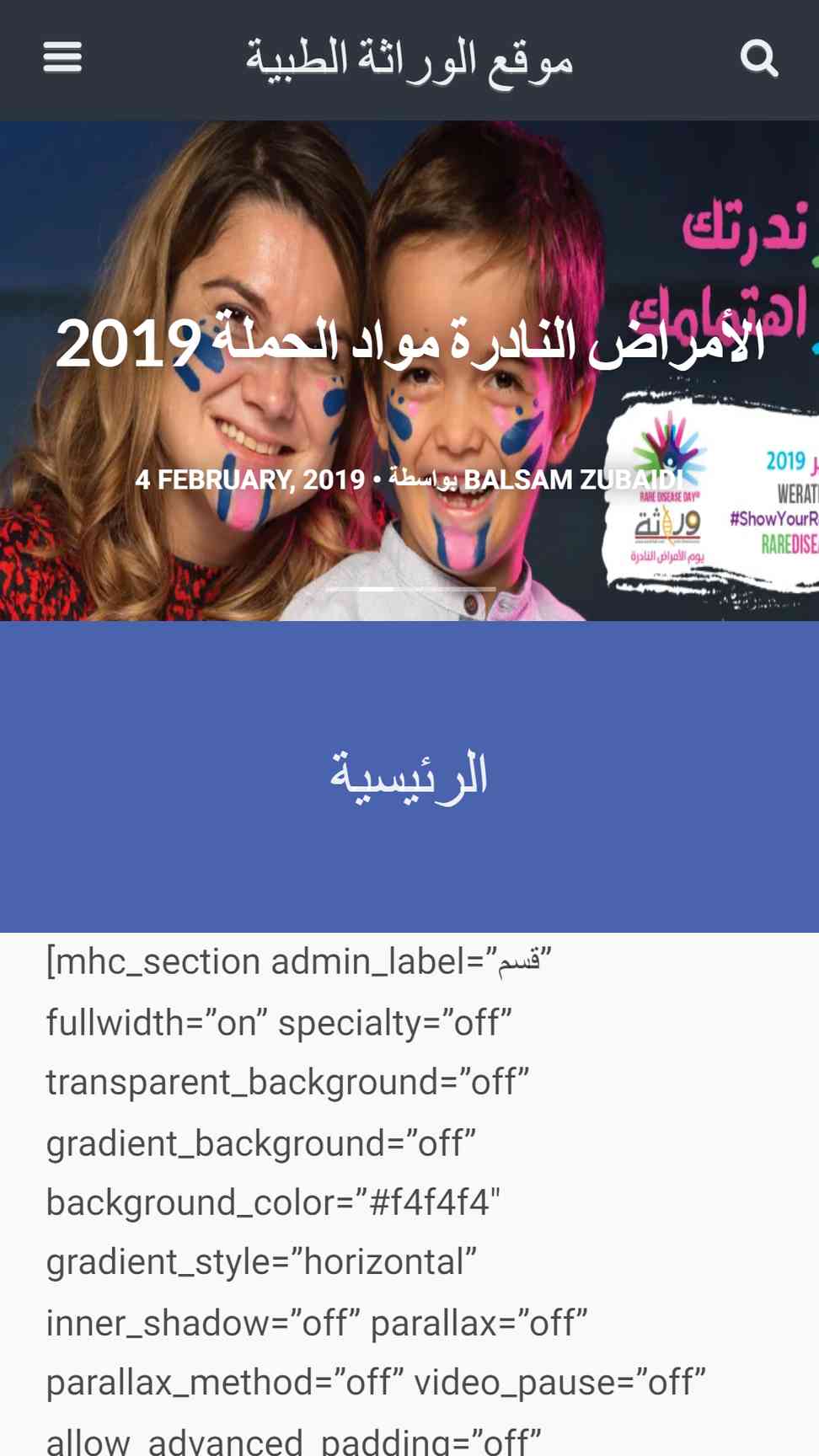Open the hamburger menu
819x1456 pixels.
pyautogui.click(x=62, y=58)
